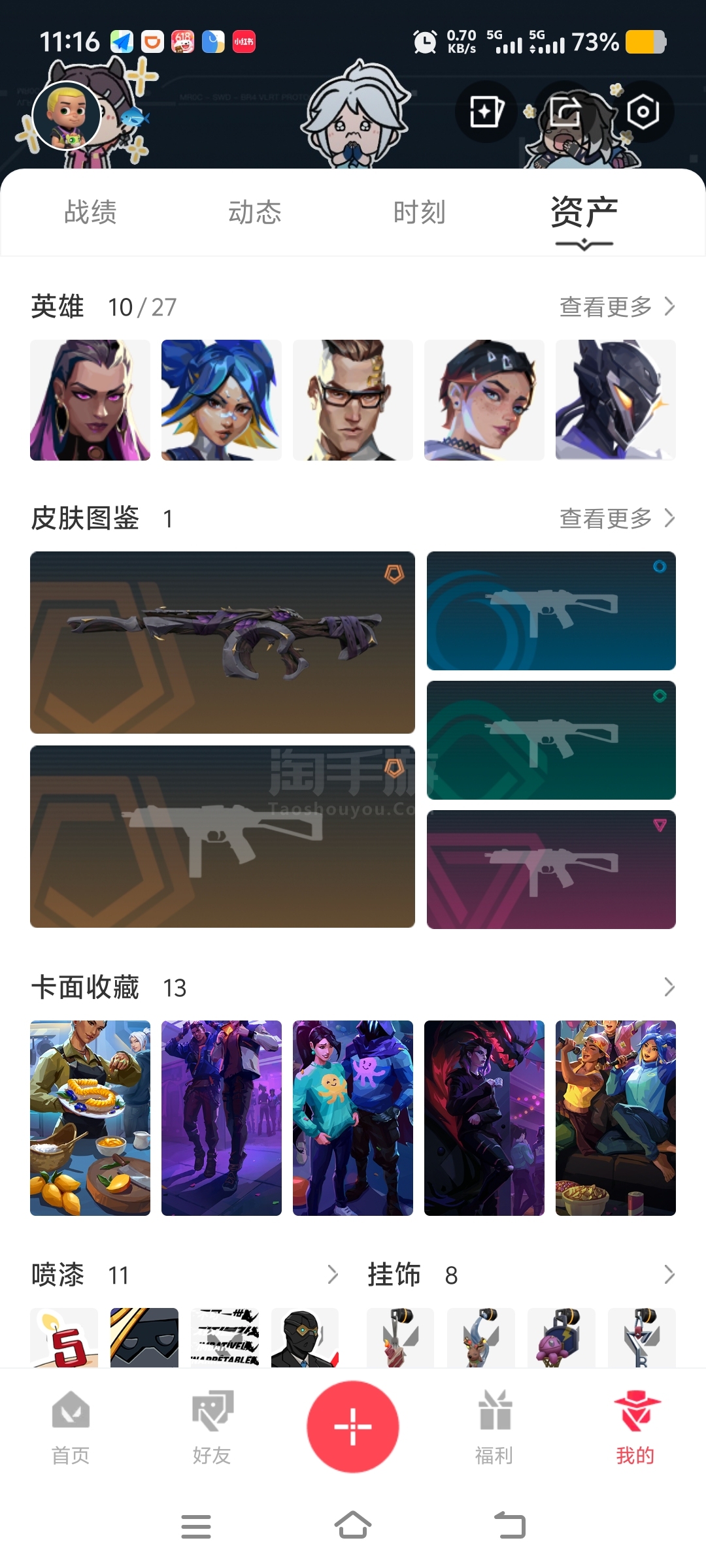Expand the 卡面收藏 card collection chevron
706x1568 pixels.
coord(669,987)
